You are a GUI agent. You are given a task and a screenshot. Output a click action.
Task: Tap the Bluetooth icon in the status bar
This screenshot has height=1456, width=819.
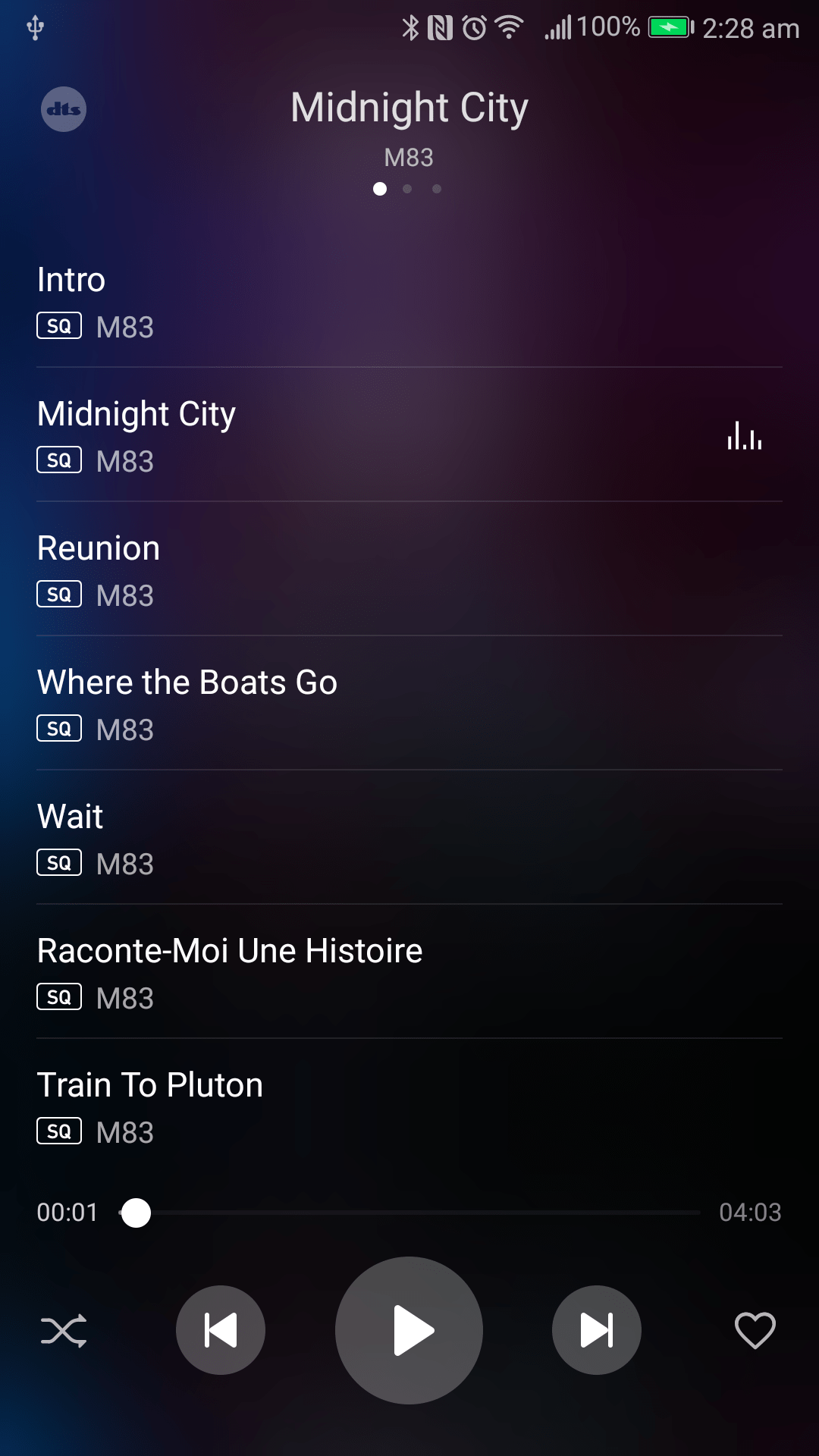click(410, 27)
